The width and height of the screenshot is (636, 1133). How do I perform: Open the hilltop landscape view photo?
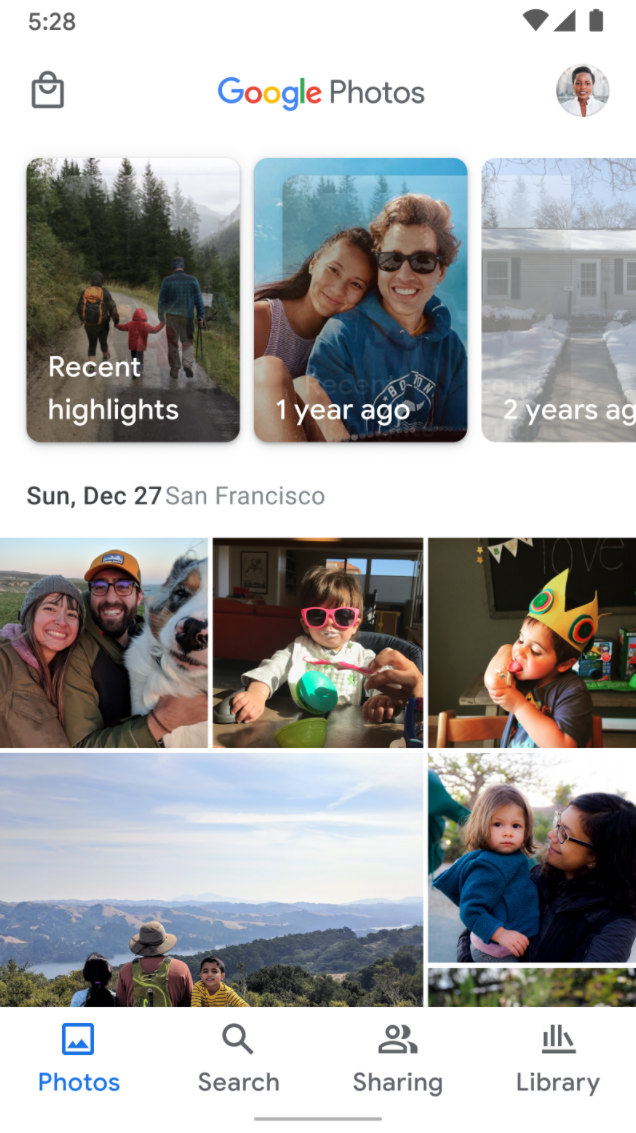coord(211,880)
